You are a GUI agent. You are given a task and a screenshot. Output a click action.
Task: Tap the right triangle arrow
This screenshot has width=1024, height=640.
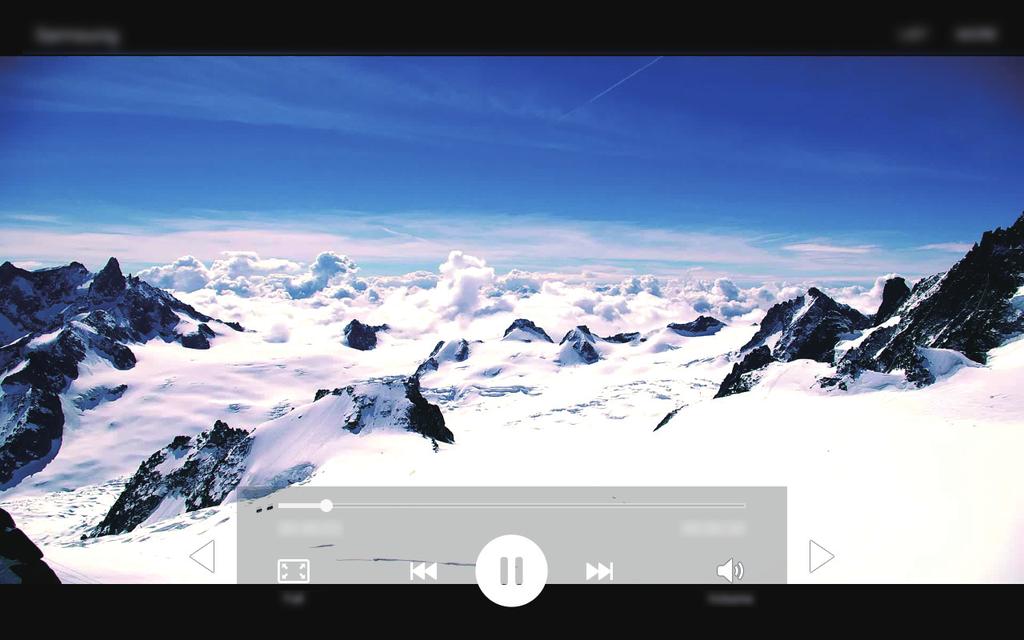point(820,556)
